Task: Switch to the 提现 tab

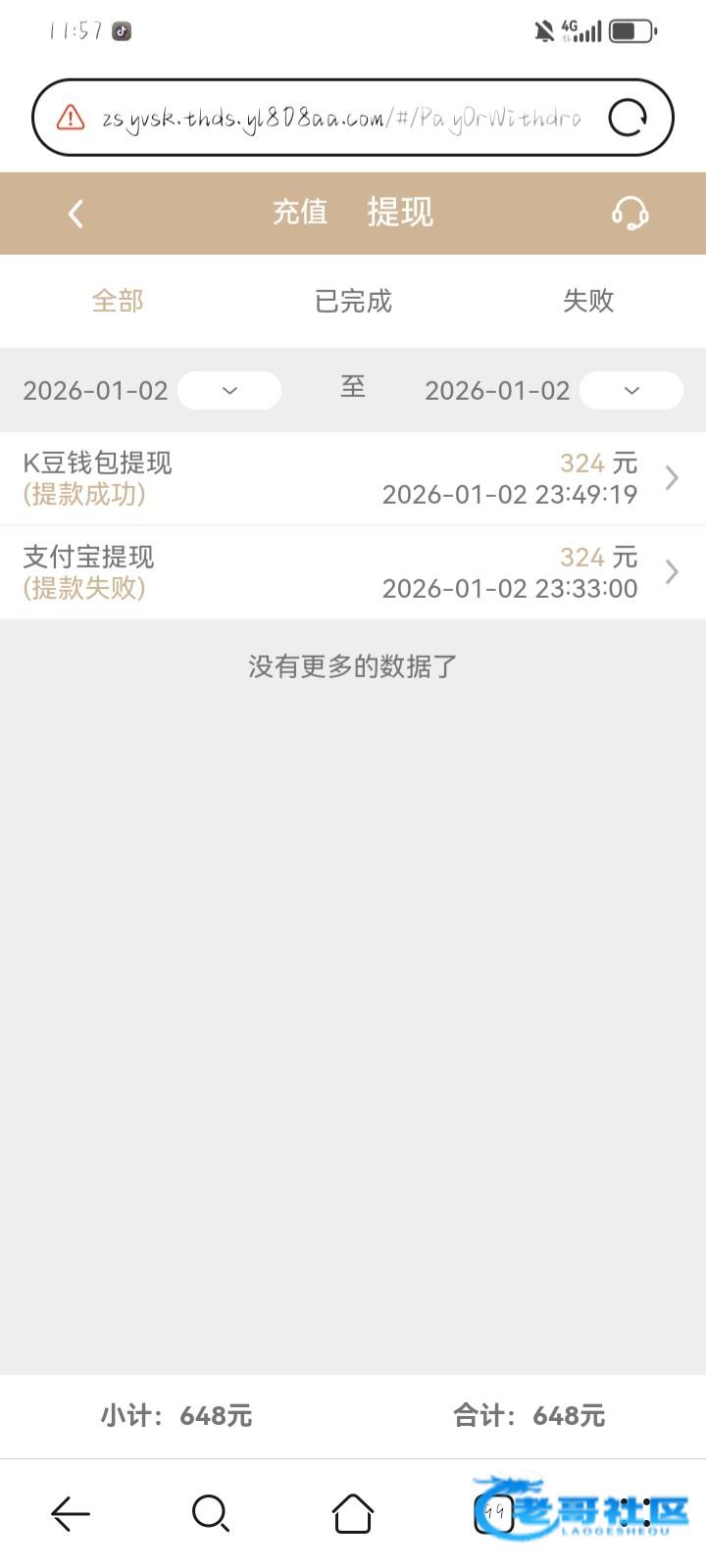Action: click(x=400, y=213)
